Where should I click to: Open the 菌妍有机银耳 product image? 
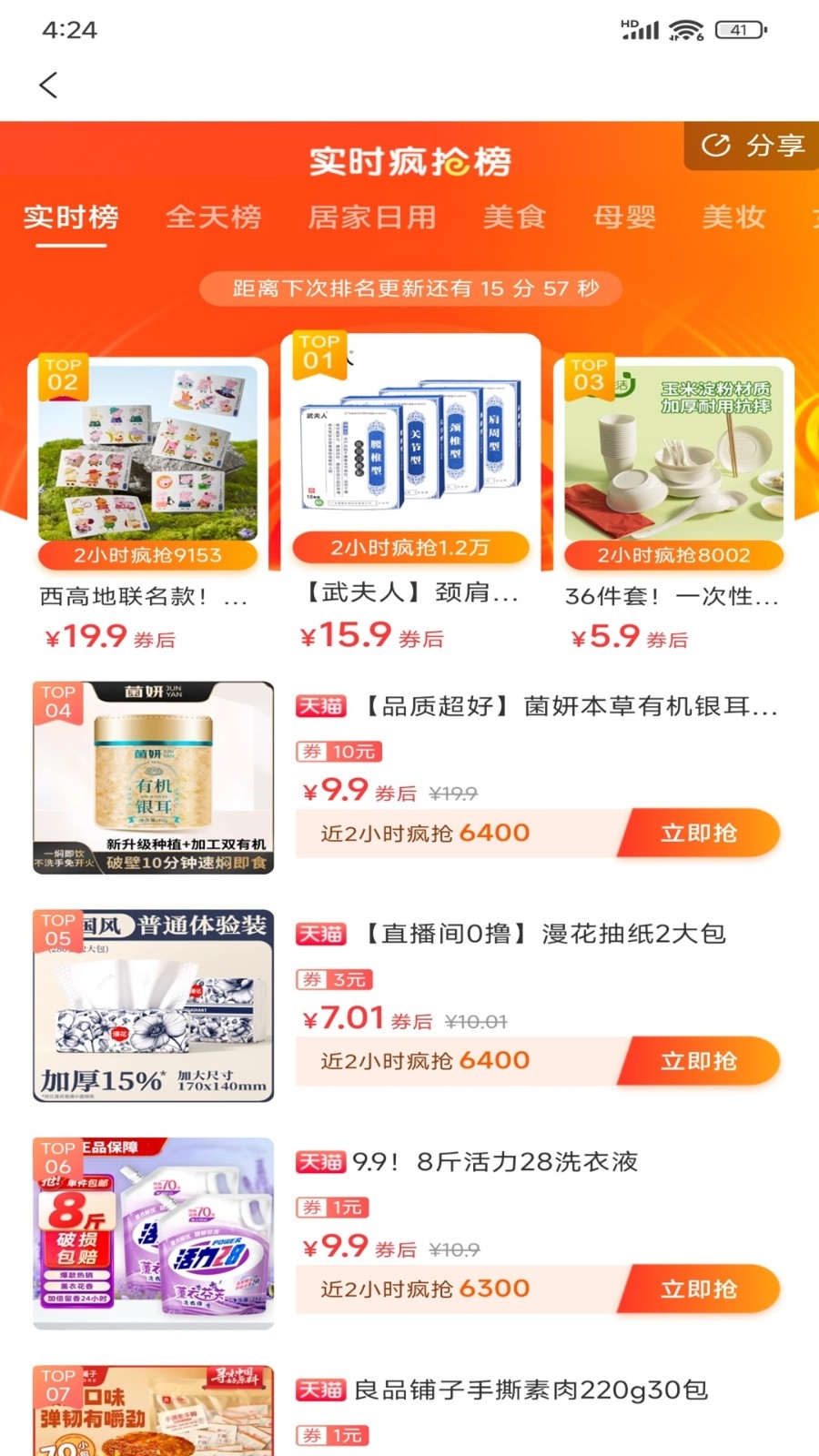[154, 778]
